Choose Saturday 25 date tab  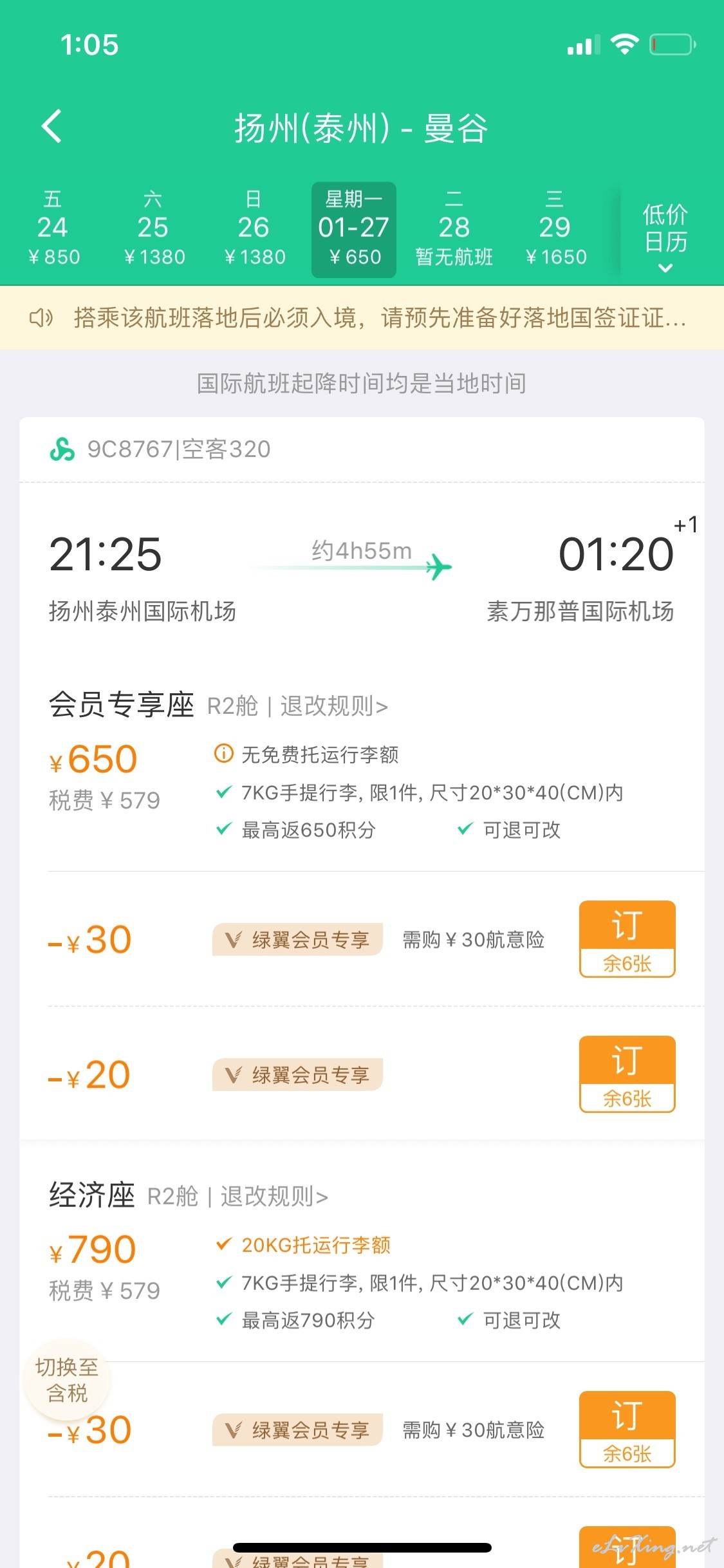[x=154, y=229]
